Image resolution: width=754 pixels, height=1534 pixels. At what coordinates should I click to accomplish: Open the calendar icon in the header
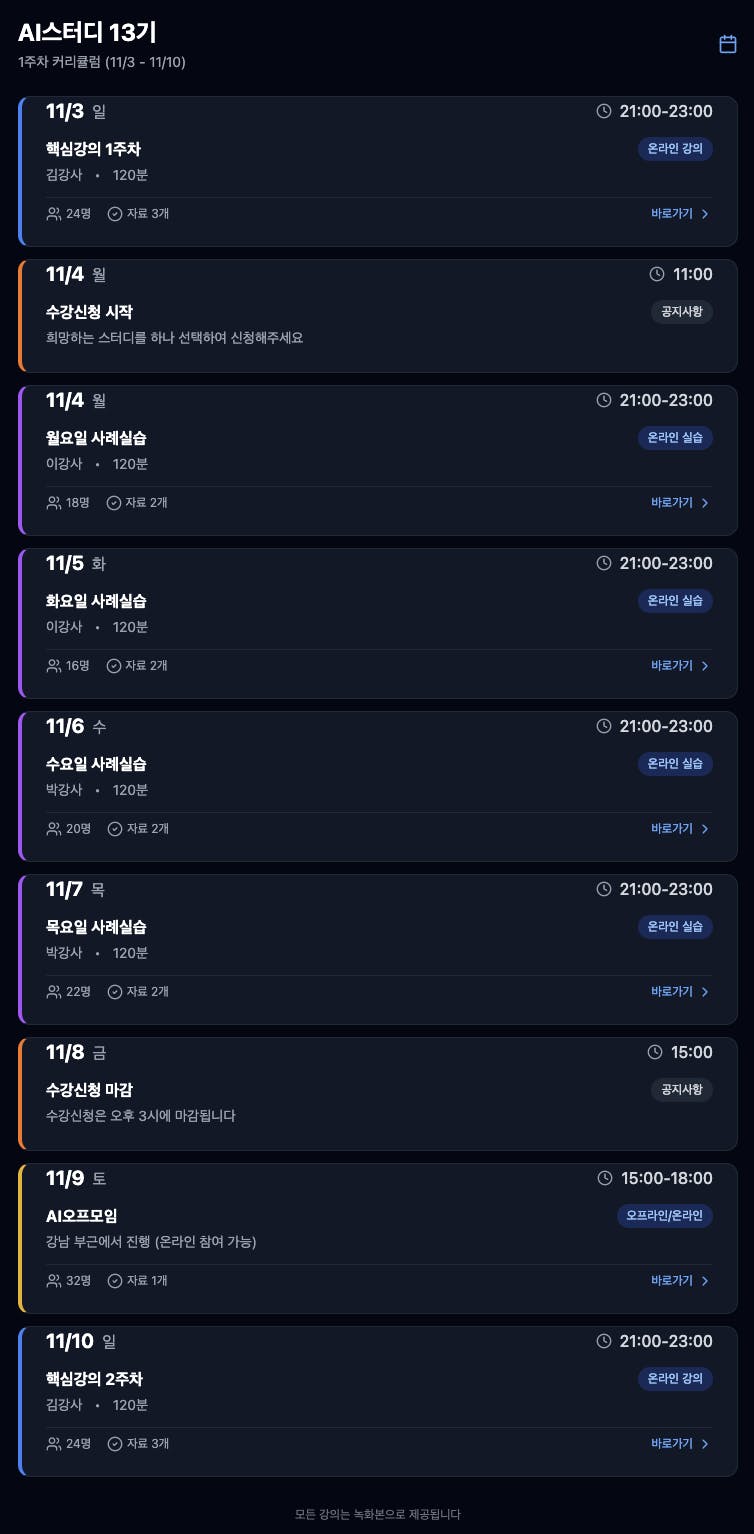728,44
